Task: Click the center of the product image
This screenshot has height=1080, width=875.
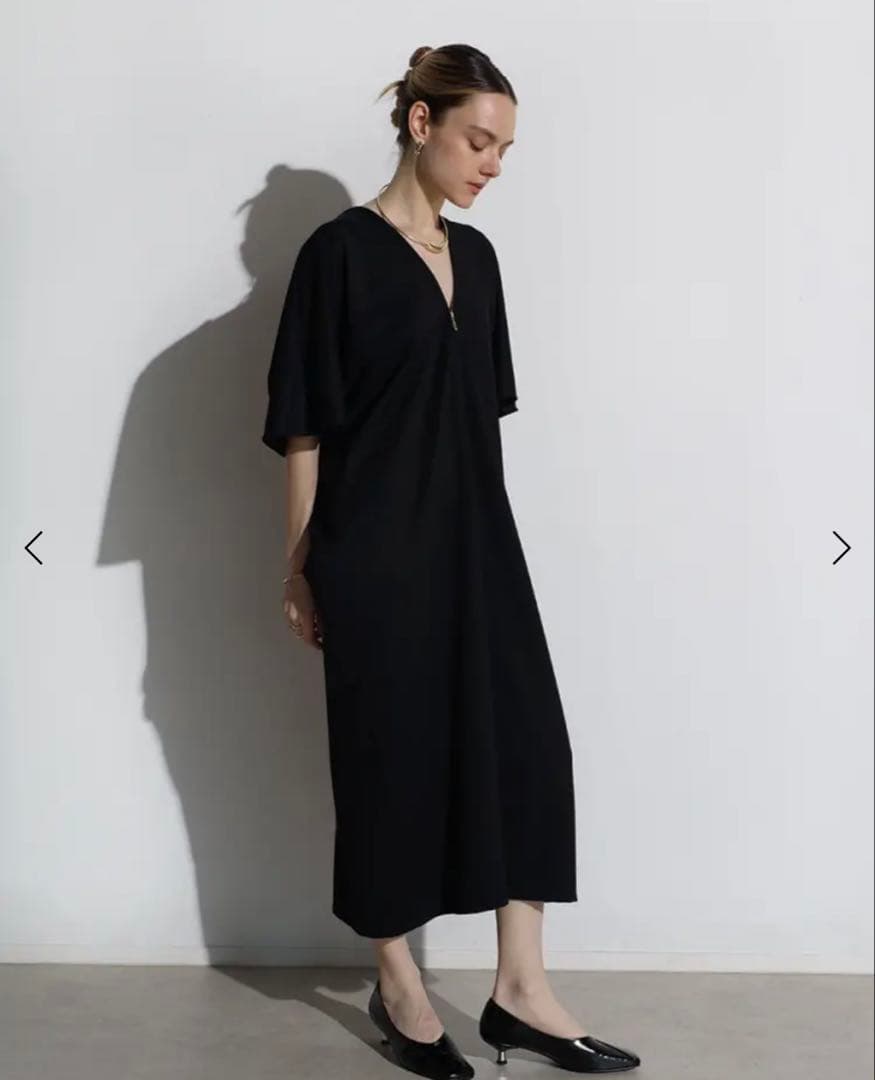Action: [437, 540]
